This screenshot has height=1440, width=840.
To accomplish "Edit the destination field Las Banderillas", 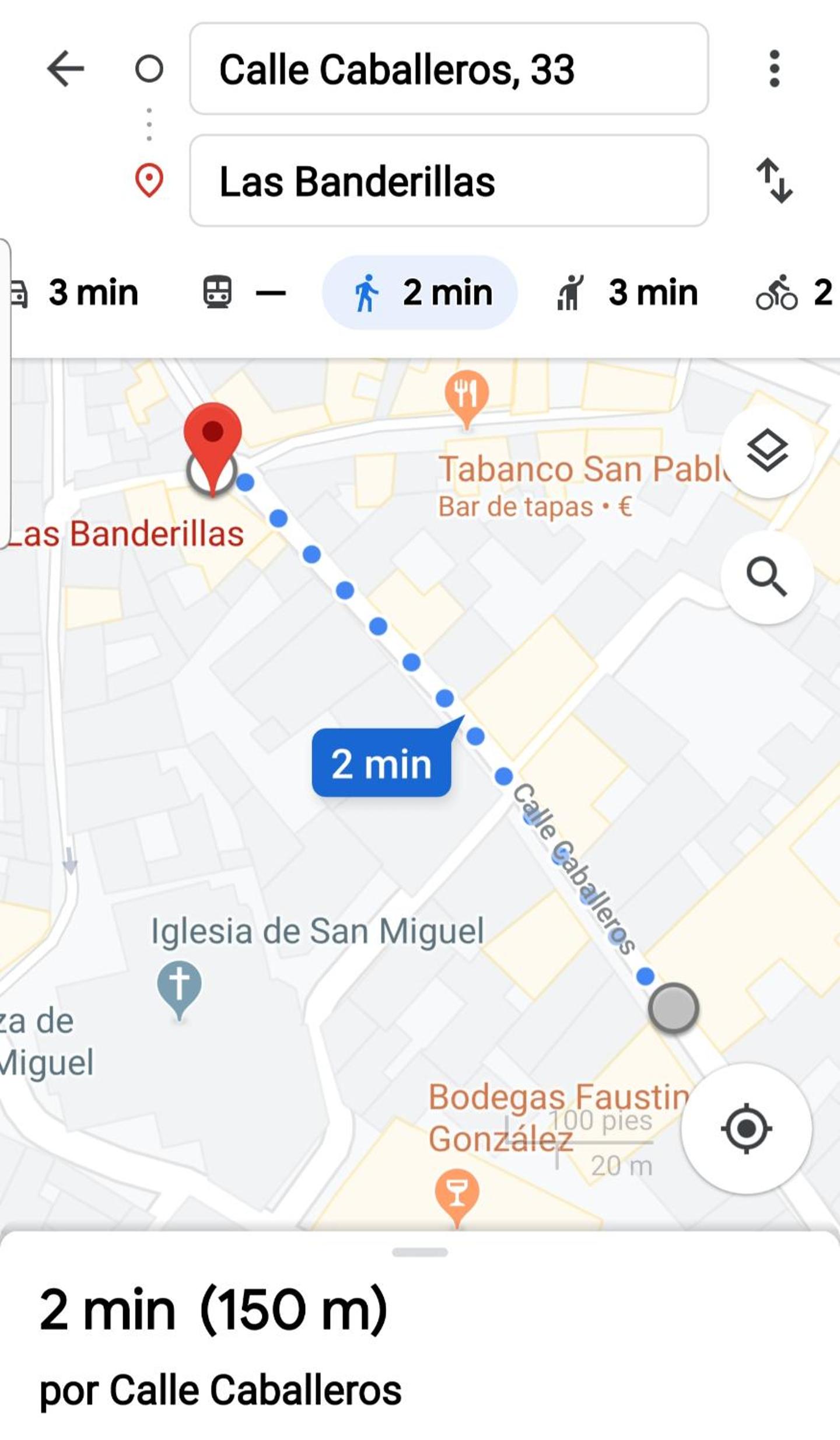I will pos(449,181).
